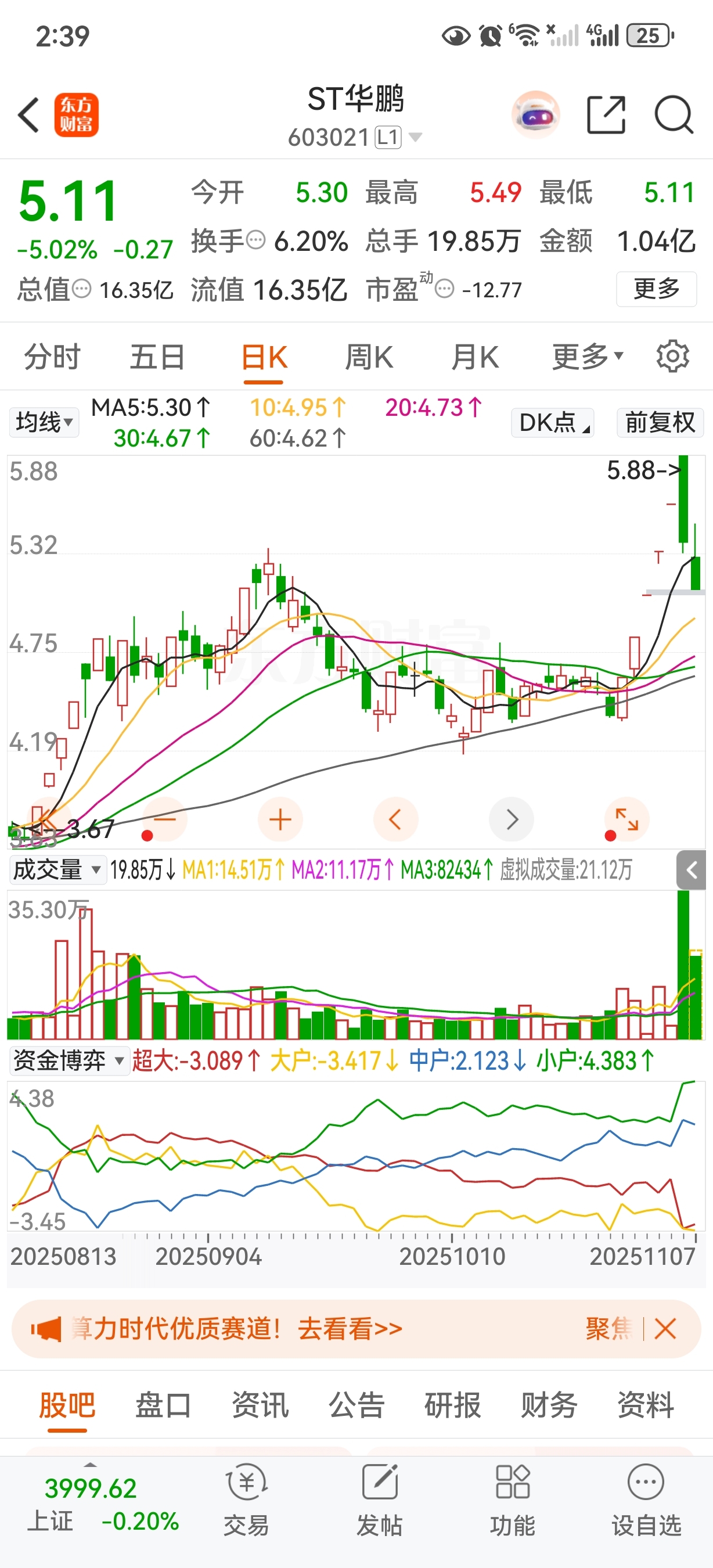Zoom in the K-line chart with plus
This screenshot has height=1568, width=713.
tap(280, 820)
